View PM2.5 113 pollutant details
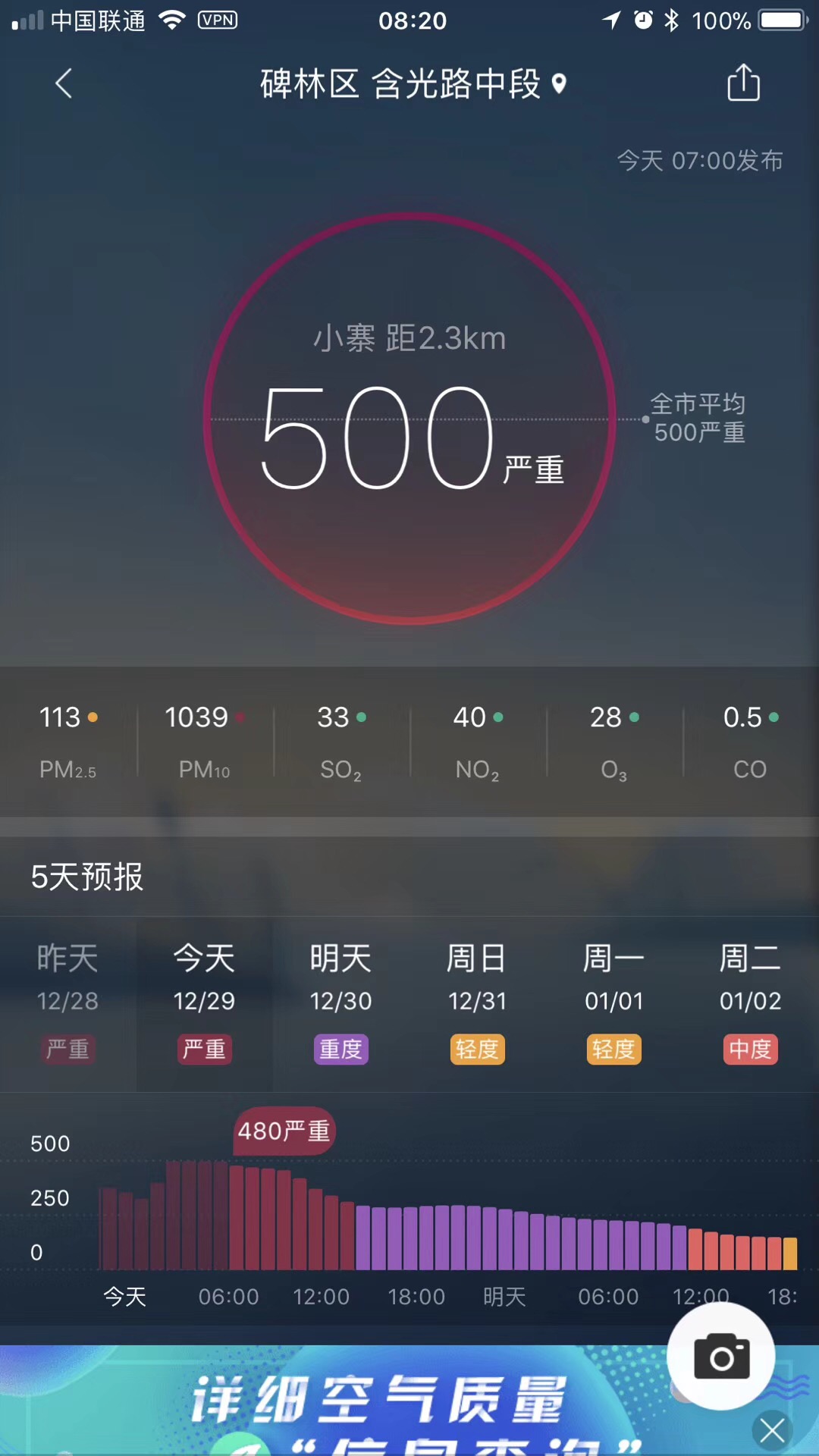The width and height of the screenshot is (819, 1456). click(67, 741)
